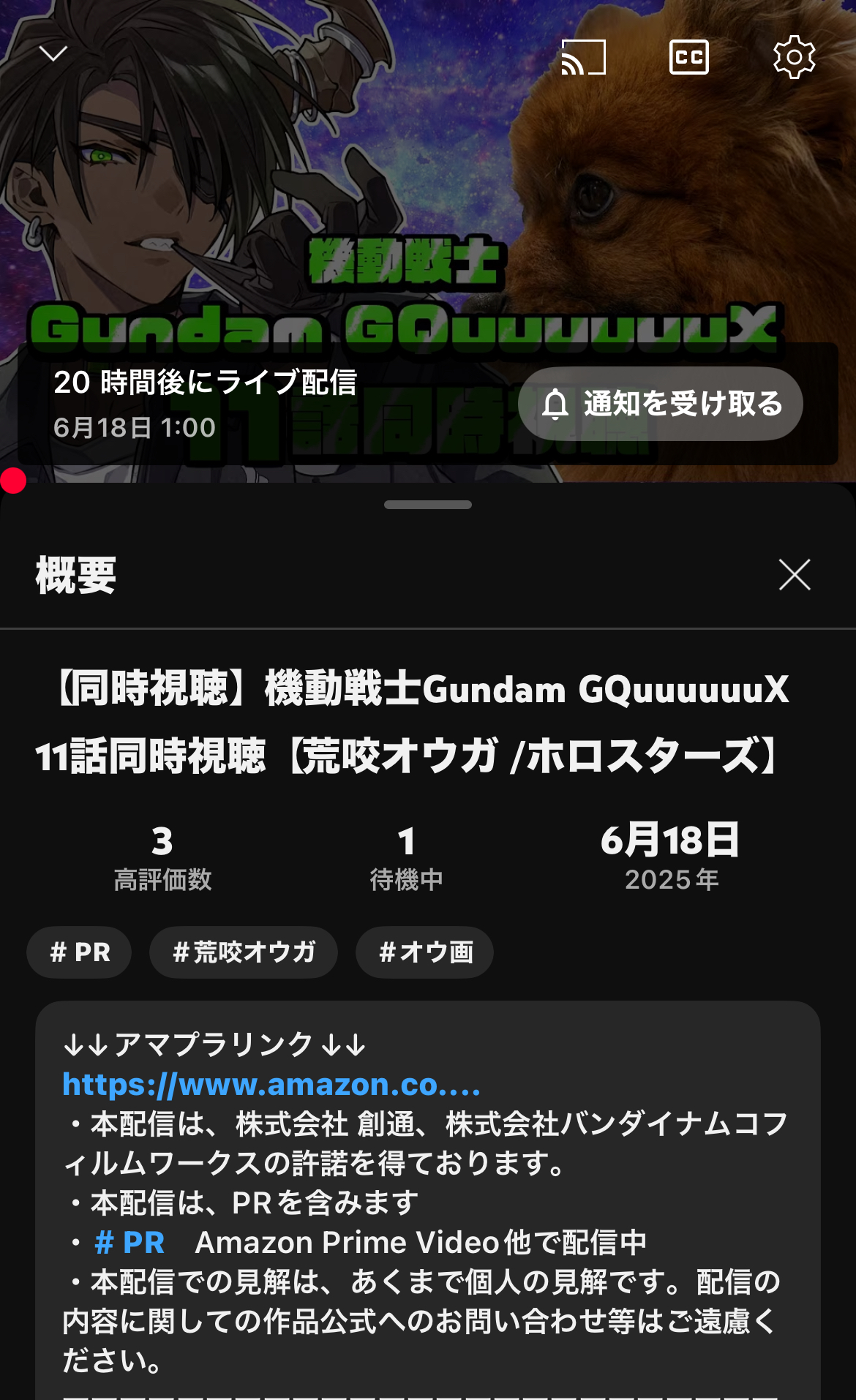Minimize the video player with the down chevron
Viewport: 856px width, 1400px height.
53,54
